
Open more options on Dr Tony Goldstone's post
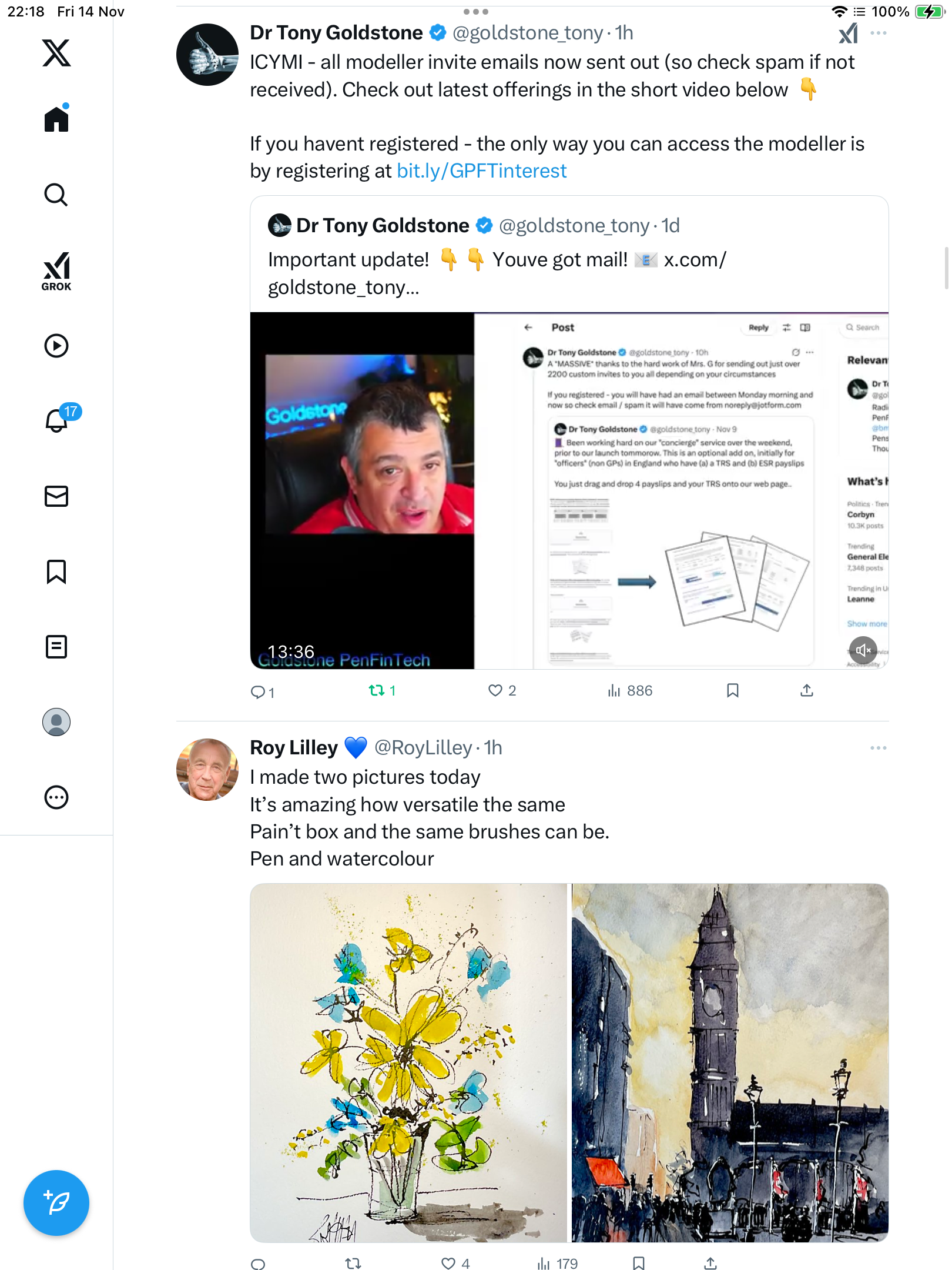(878, 33)
